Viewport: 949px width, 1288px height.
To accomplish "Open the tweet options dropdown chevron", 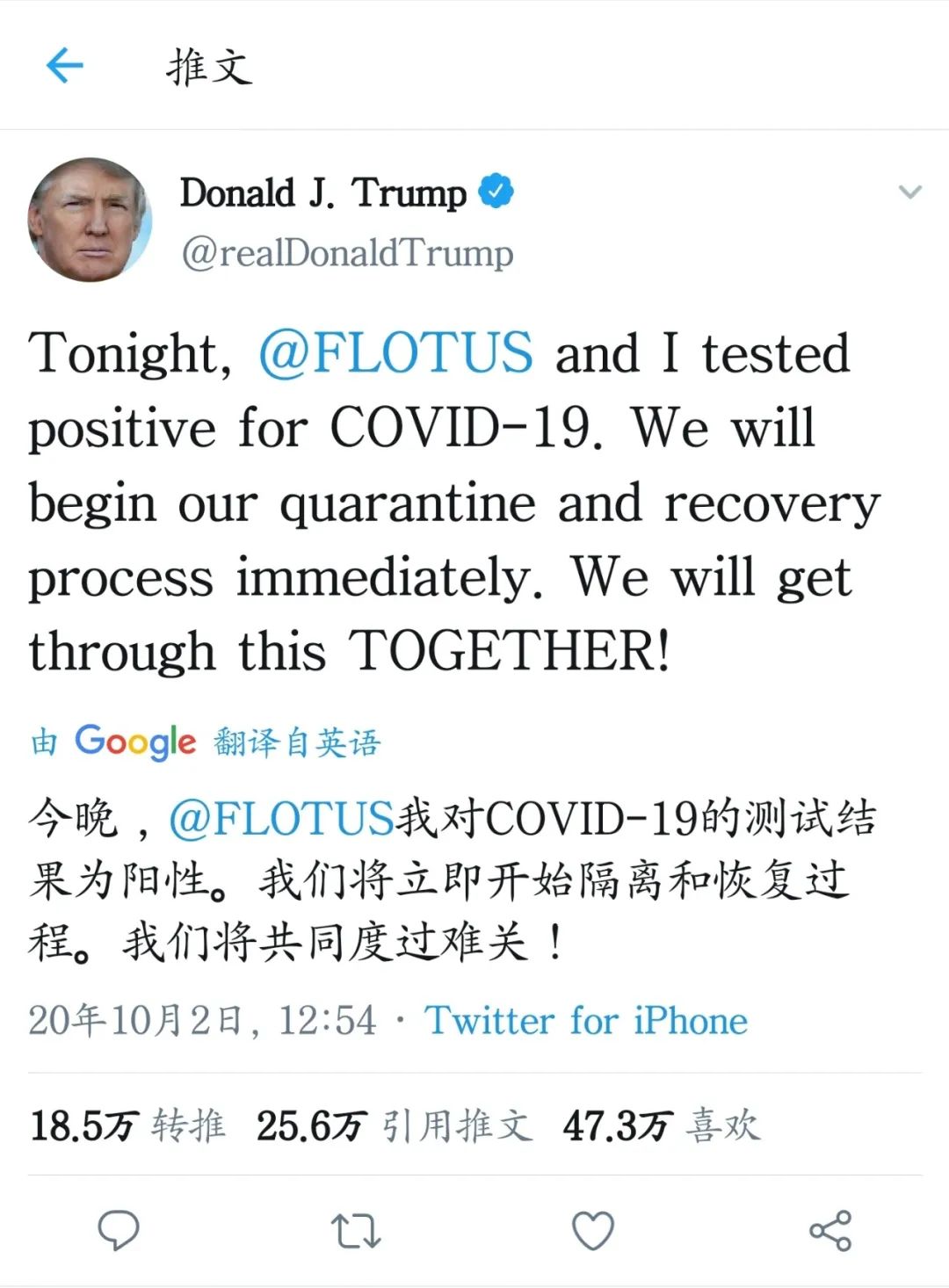I will pos(909,192).
